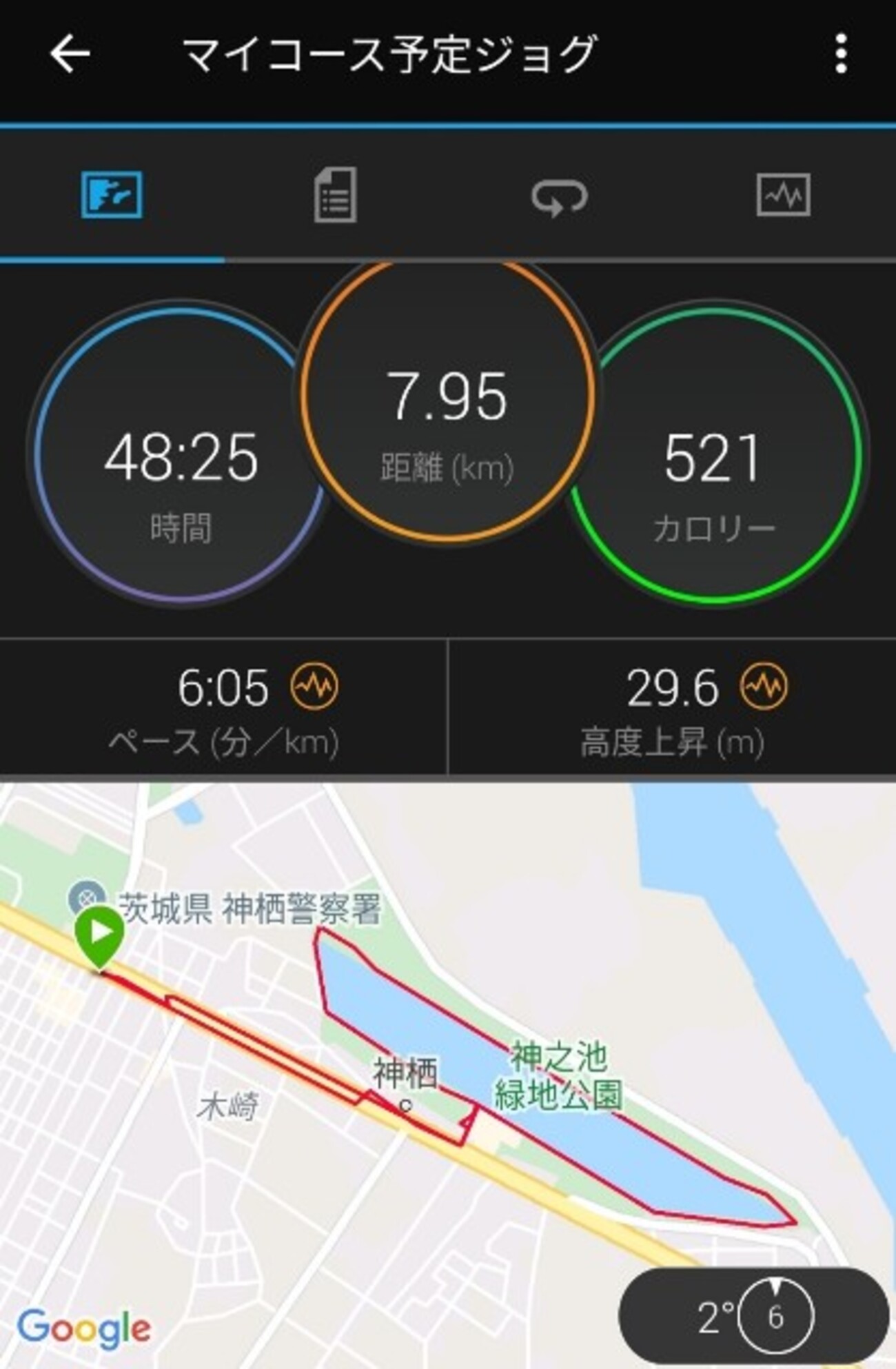Switch to the laps tab
This screenshot has height=1369, width=896.
(x=559, y=196)
